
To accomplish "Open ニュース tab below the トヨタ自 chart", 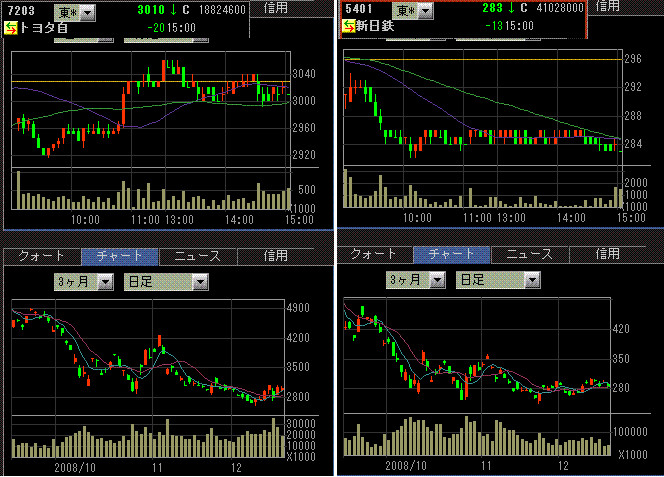I will (x=197, y=256).
